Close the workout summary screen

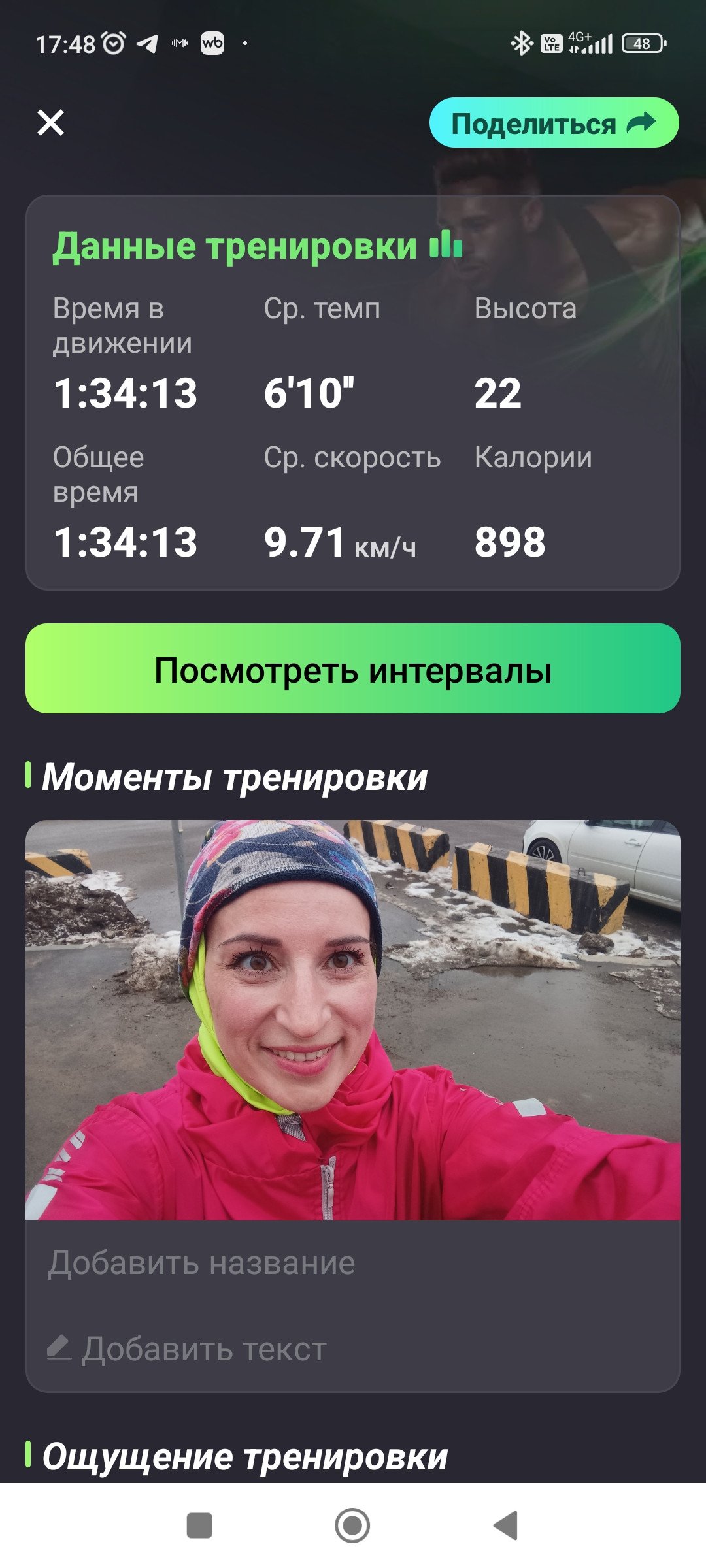(x=50, y=122)
